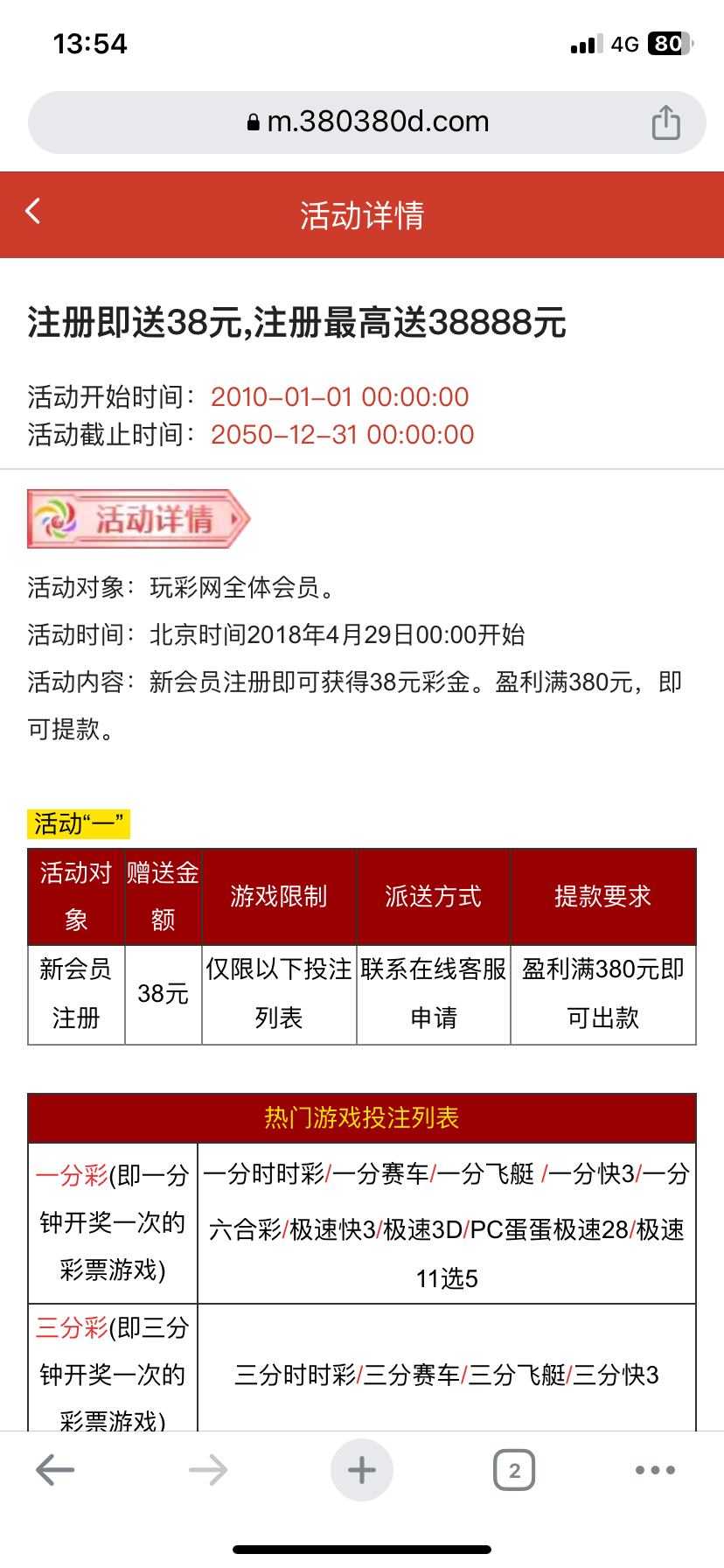Open a new tab with the plus button
724x1568 pixels.
pyautogui.click(x=361, y=1470)
